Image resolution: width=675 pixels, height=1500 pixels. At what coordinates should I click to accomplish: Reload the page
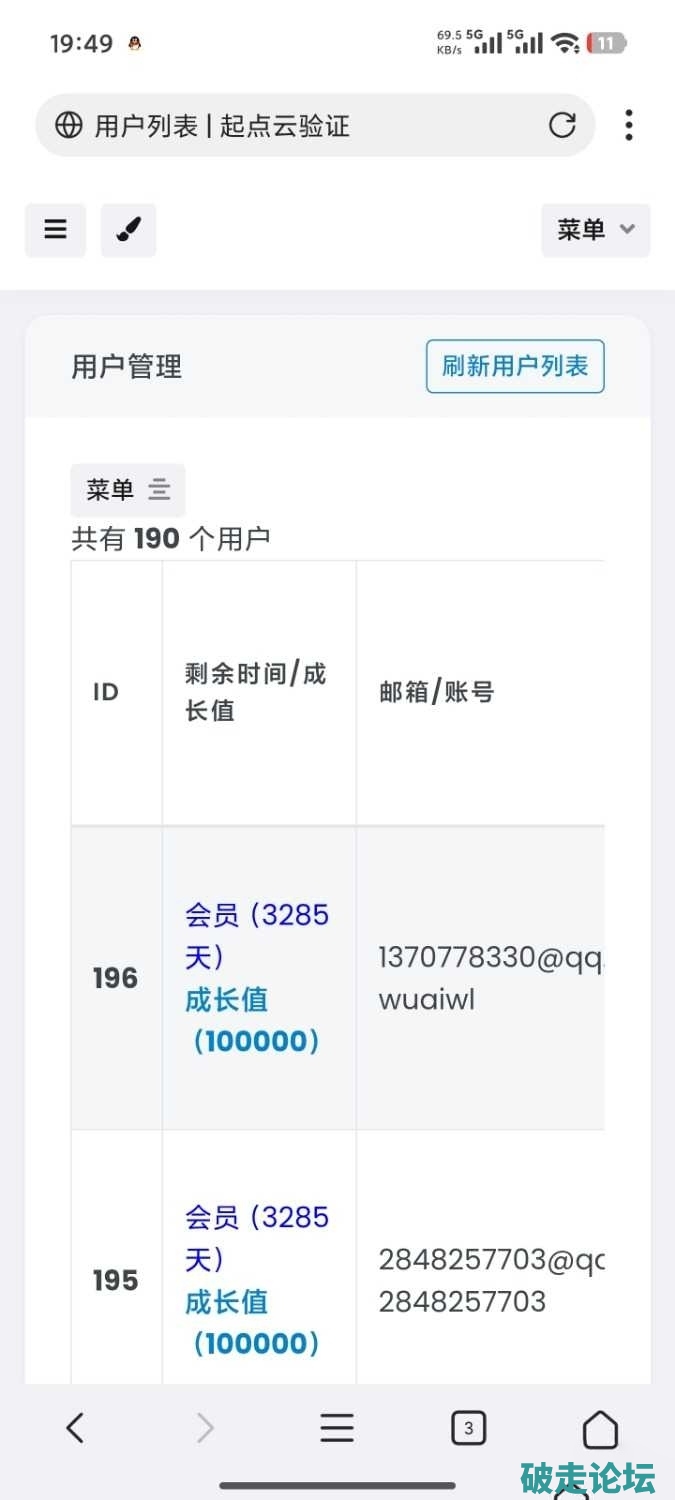pyautogui.click(x=563, y=125)
